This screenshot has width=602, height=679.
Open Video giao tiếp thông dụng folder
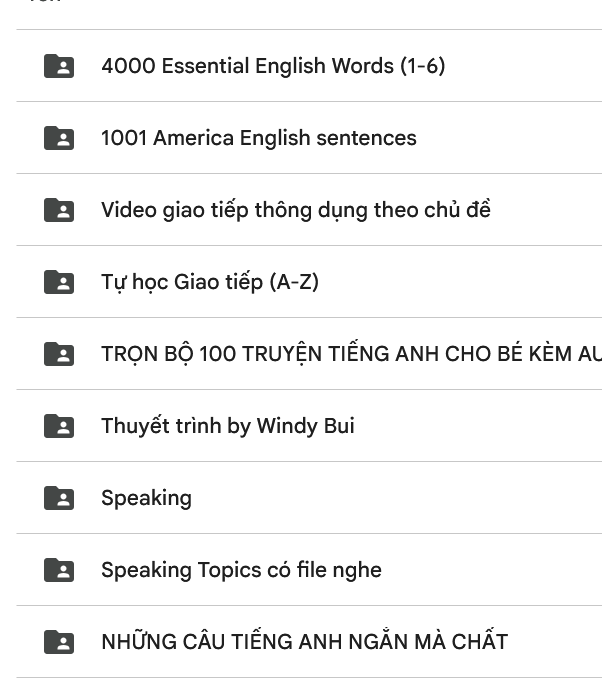(295, 210)
